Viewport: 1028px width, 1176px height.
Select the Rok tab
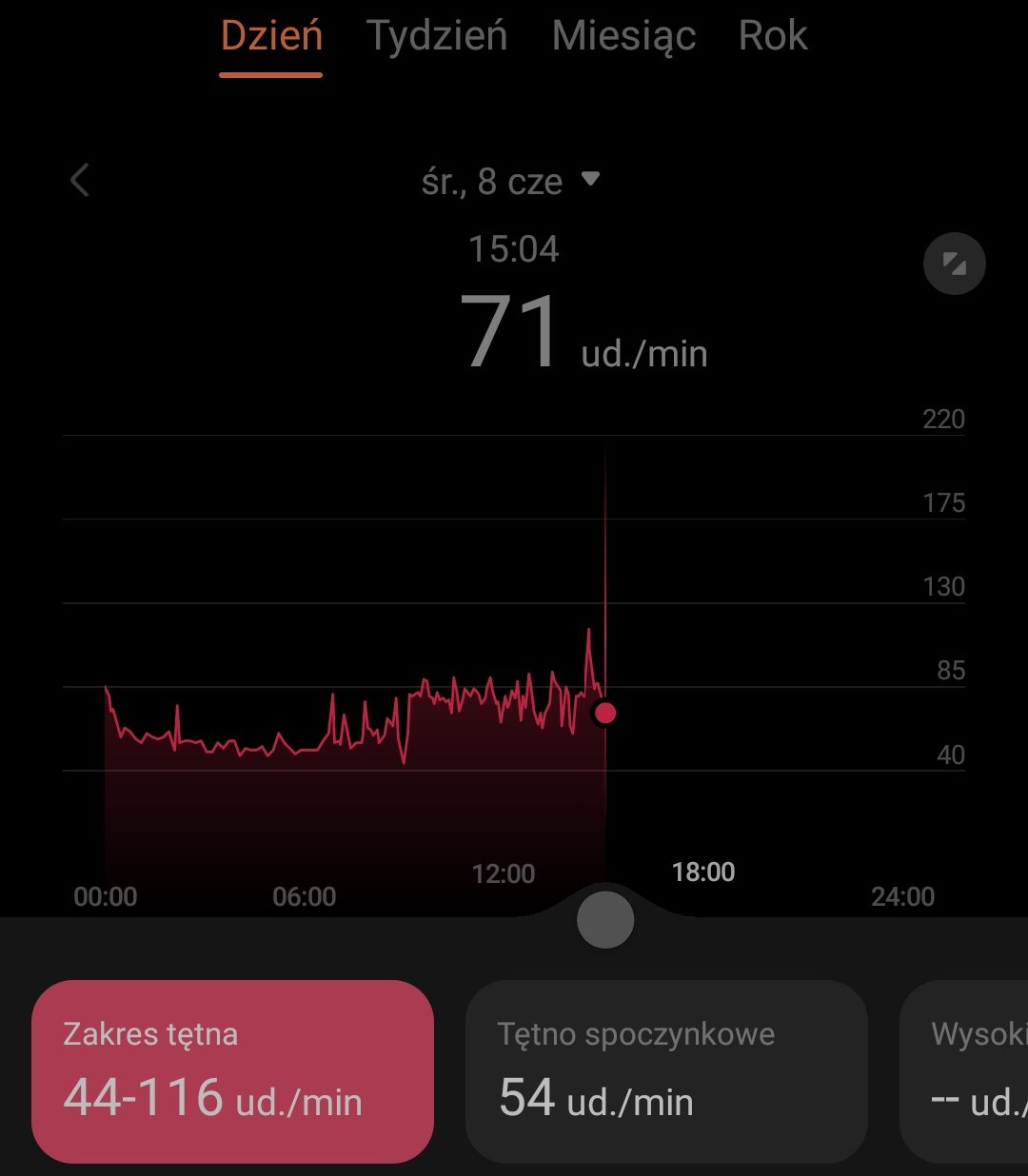click(x=773, y=38)
